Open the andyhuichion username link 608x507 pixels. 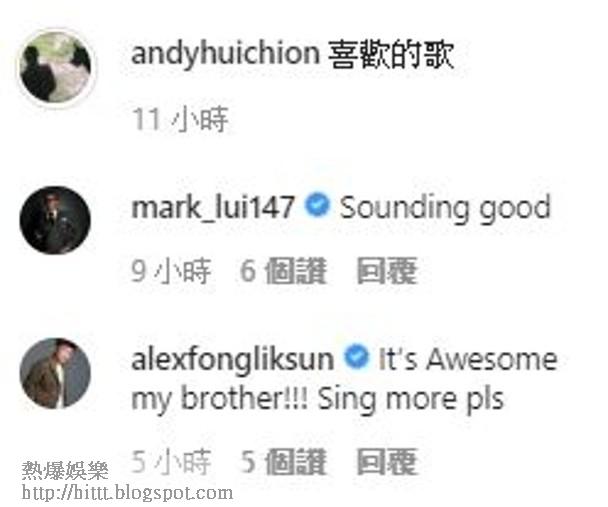224,55
